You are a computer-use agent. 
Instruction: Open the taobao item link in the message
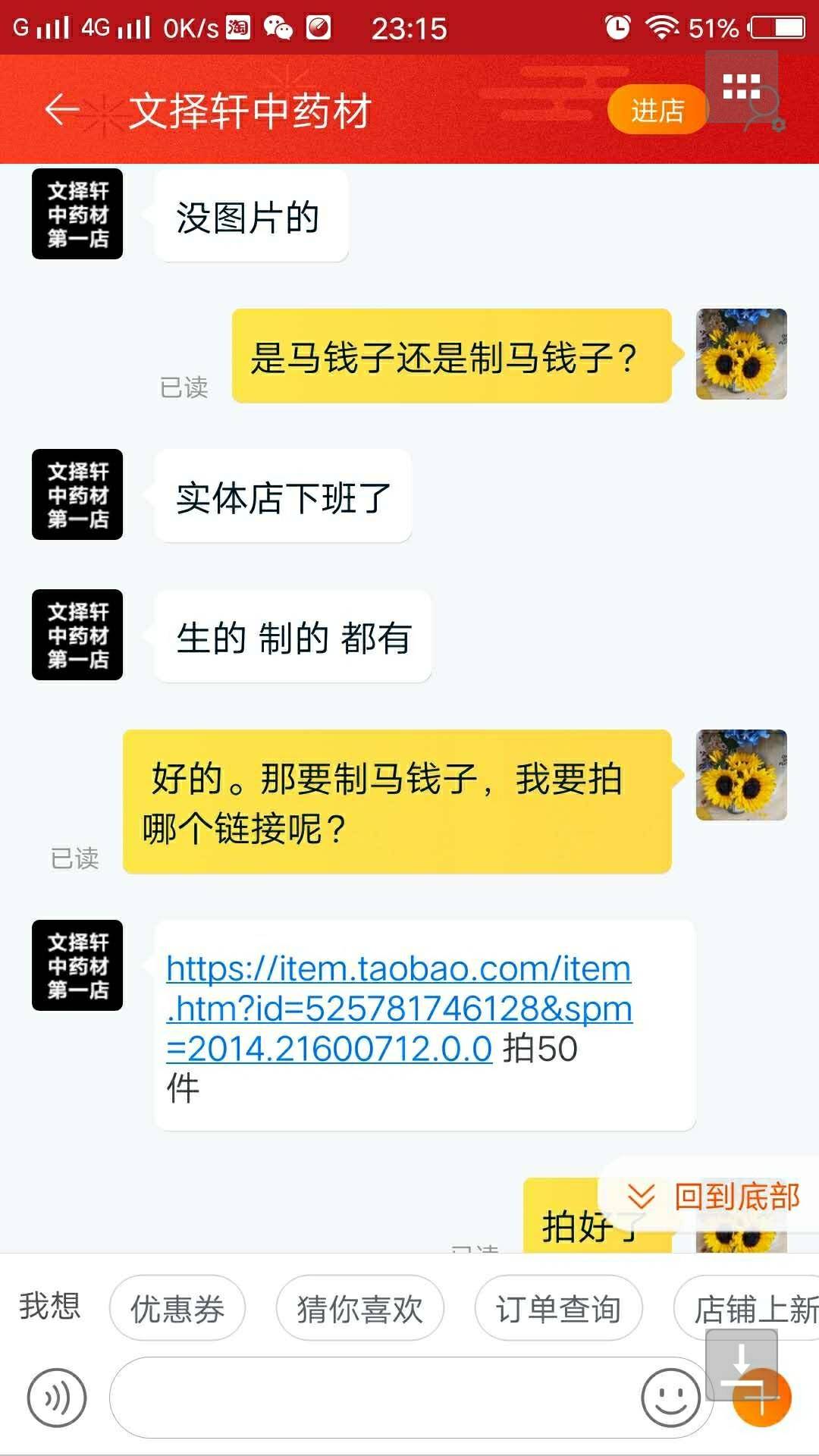399,1009
